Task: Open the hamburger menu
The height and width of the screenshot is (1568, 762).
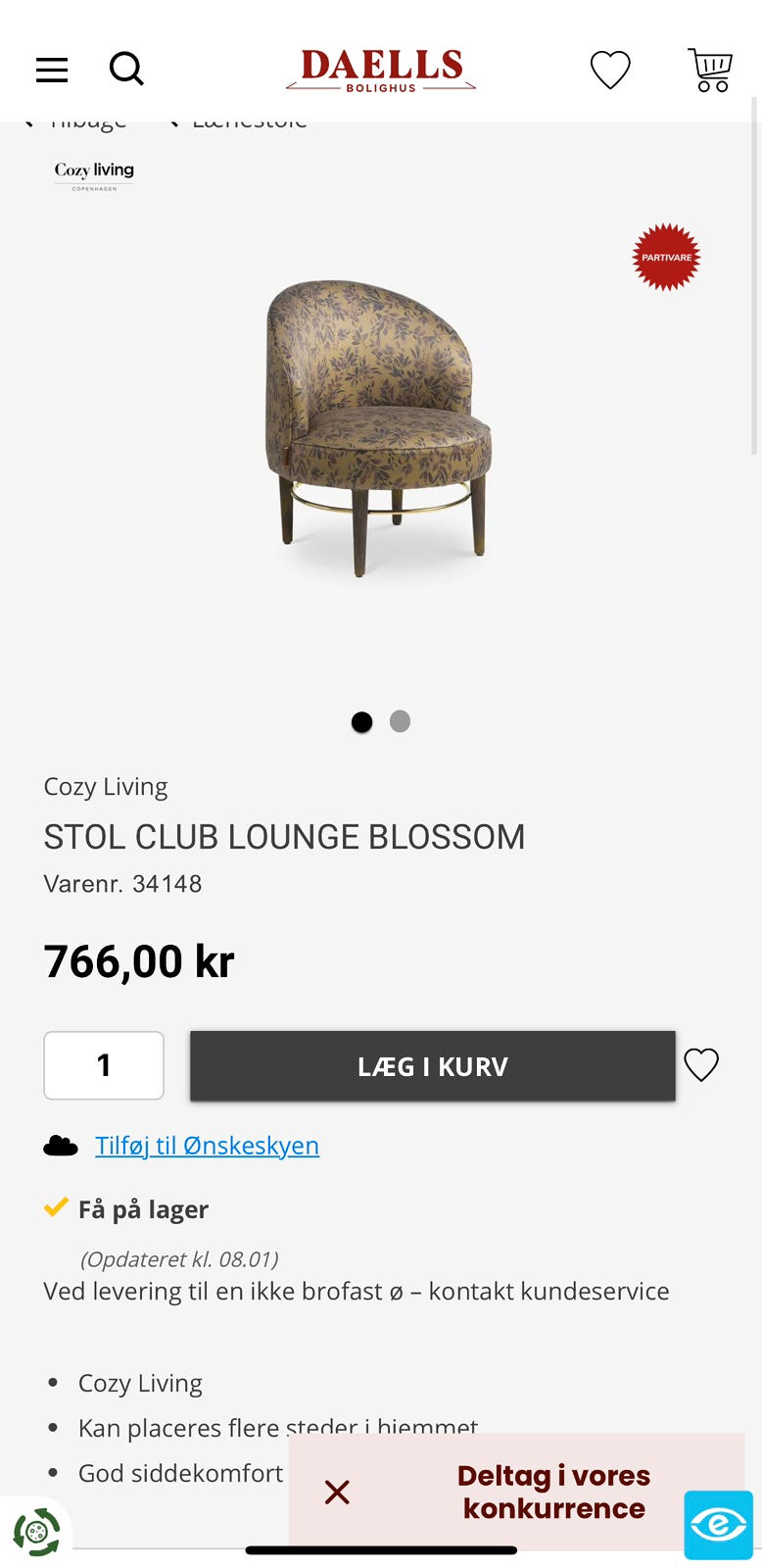Action: (52, 70)
